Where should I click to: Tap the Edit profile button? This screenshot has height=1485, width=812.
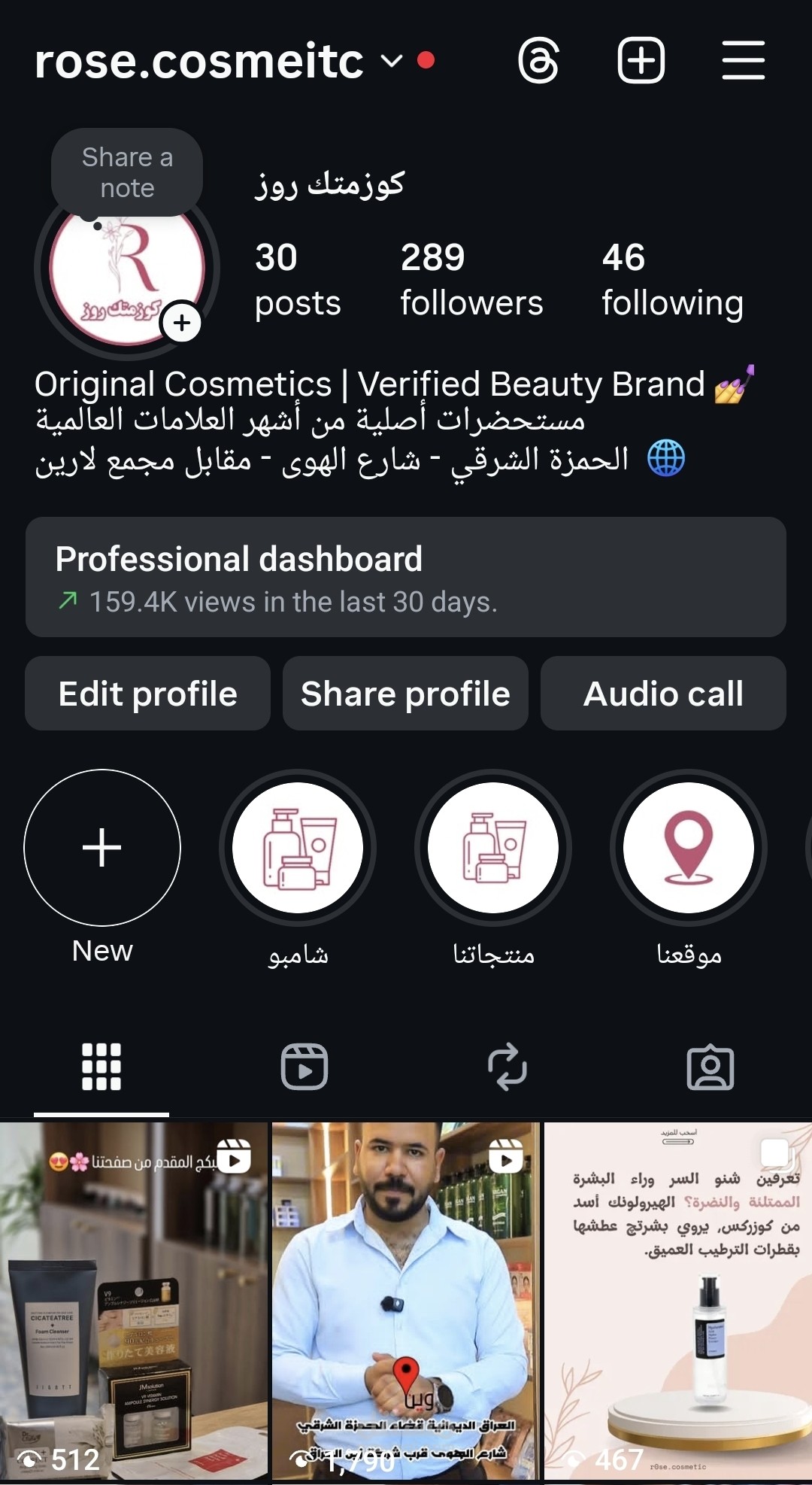pos(147,694)
